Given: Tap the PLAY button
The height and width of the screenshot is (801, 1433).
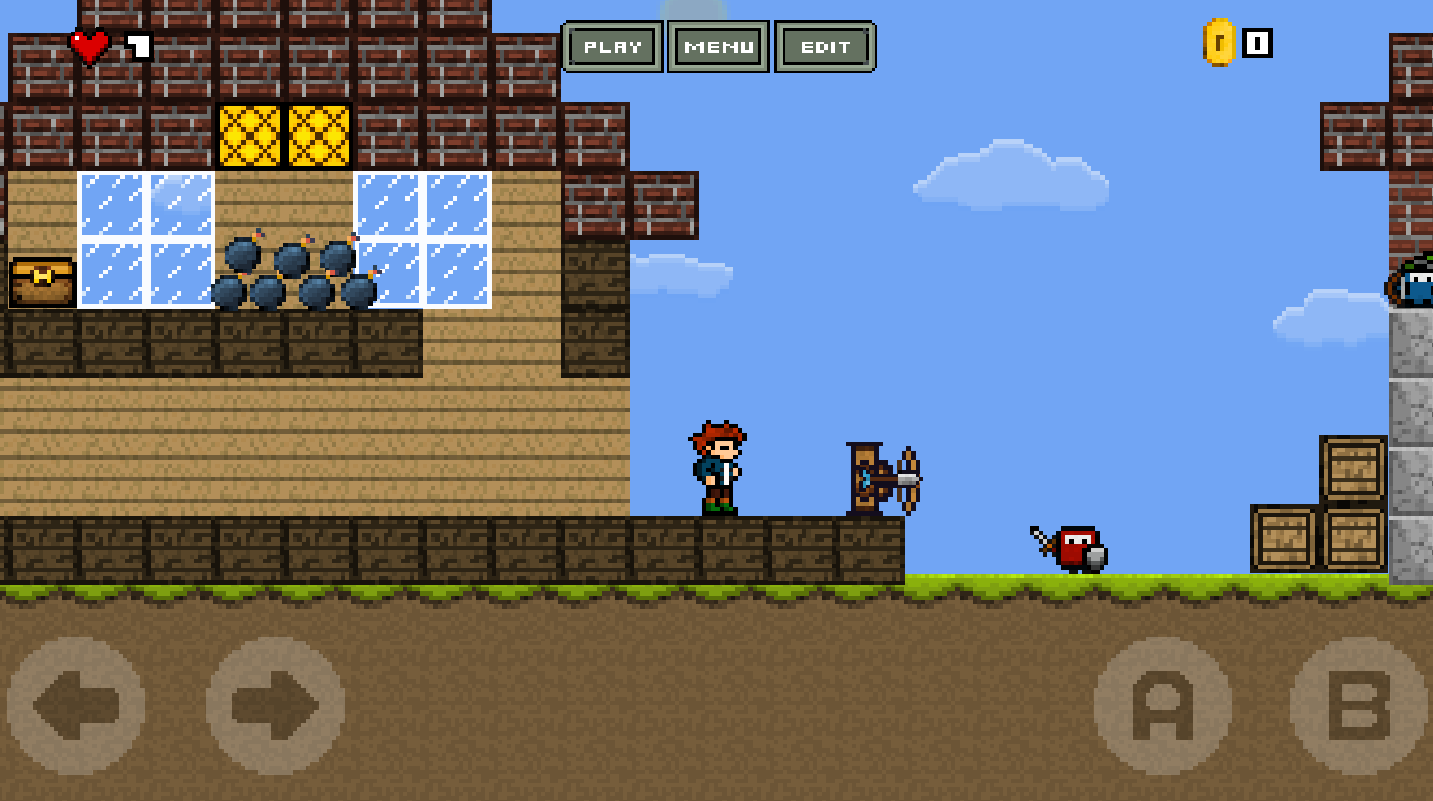Looking at the screenshot, I should [x=612, y=47].
